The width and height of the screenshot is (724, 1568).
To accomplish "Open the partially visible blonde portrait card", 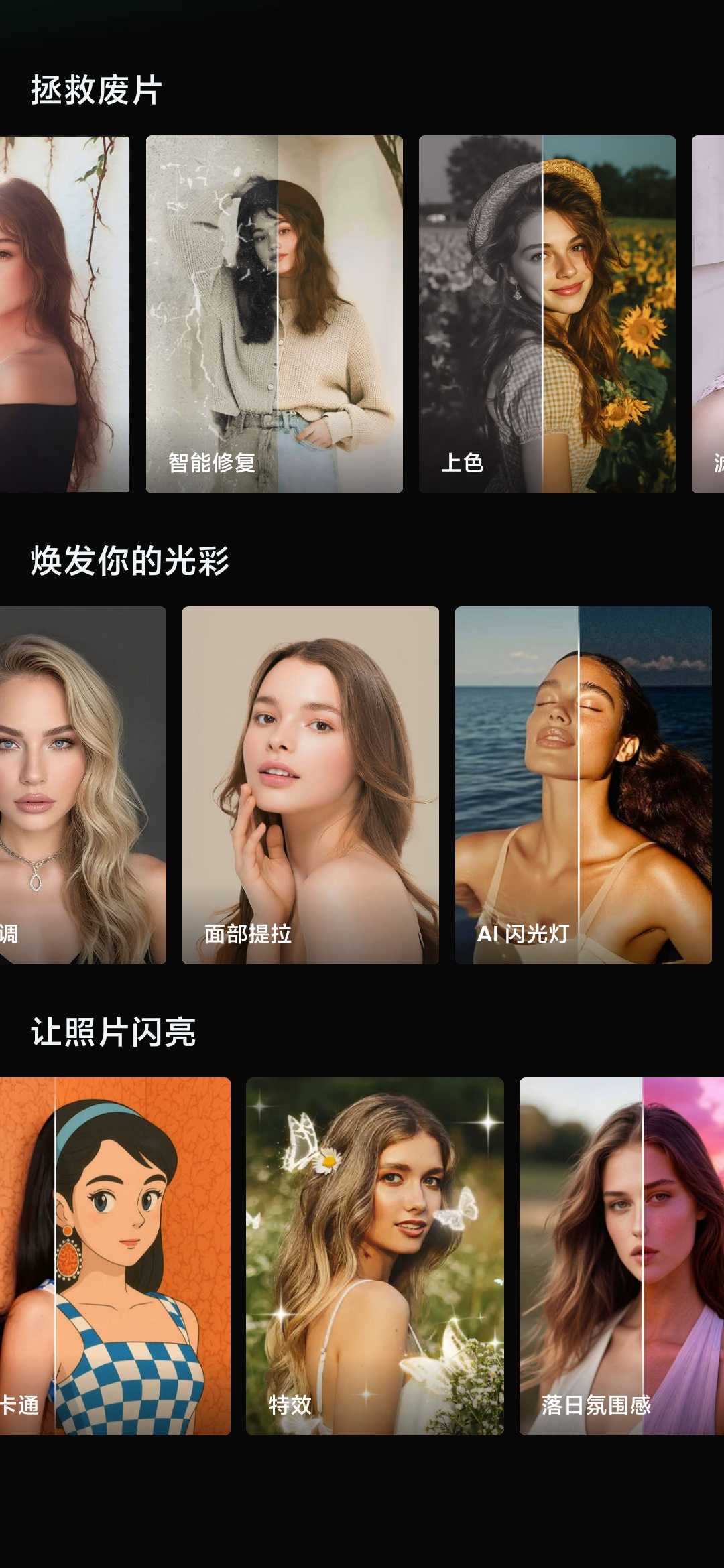I will coord(82,785).
